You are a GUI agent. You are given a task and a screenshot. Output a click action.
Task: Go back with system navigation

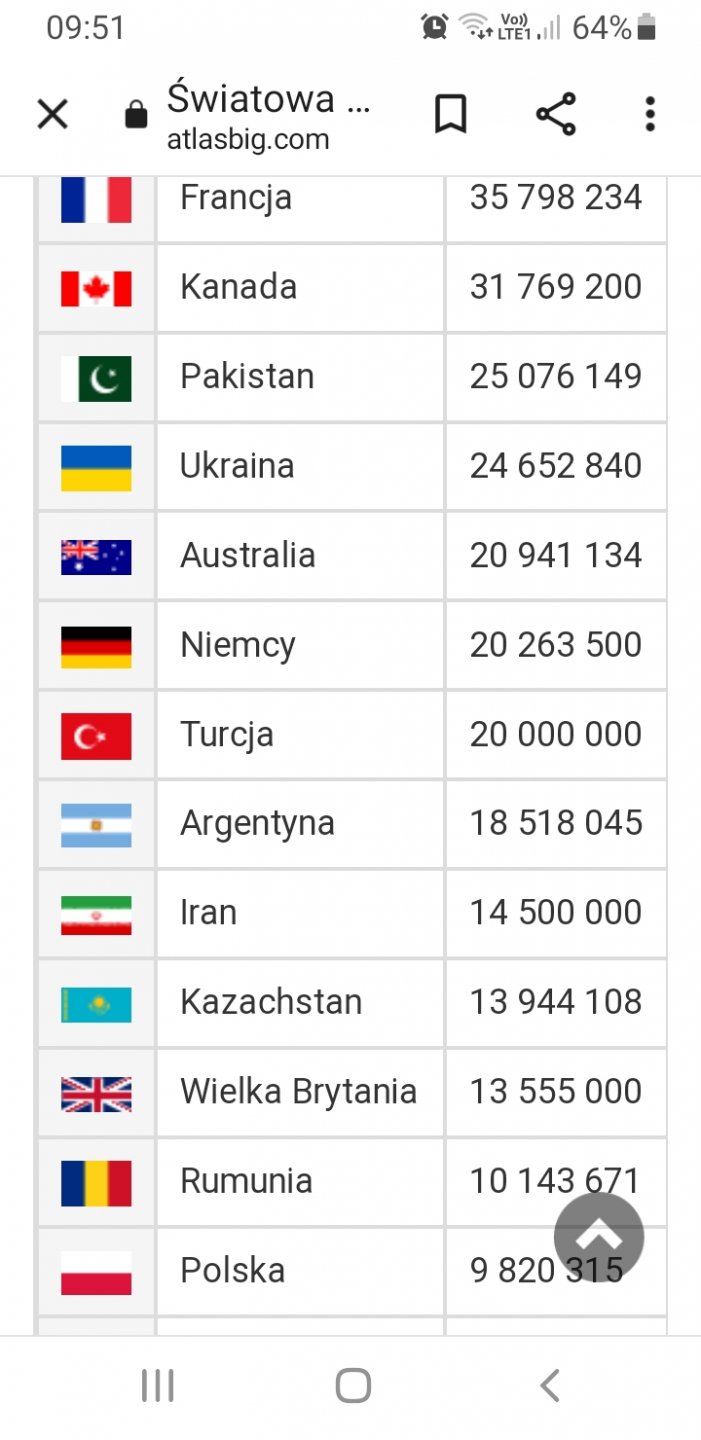(x=549, y=1386)
